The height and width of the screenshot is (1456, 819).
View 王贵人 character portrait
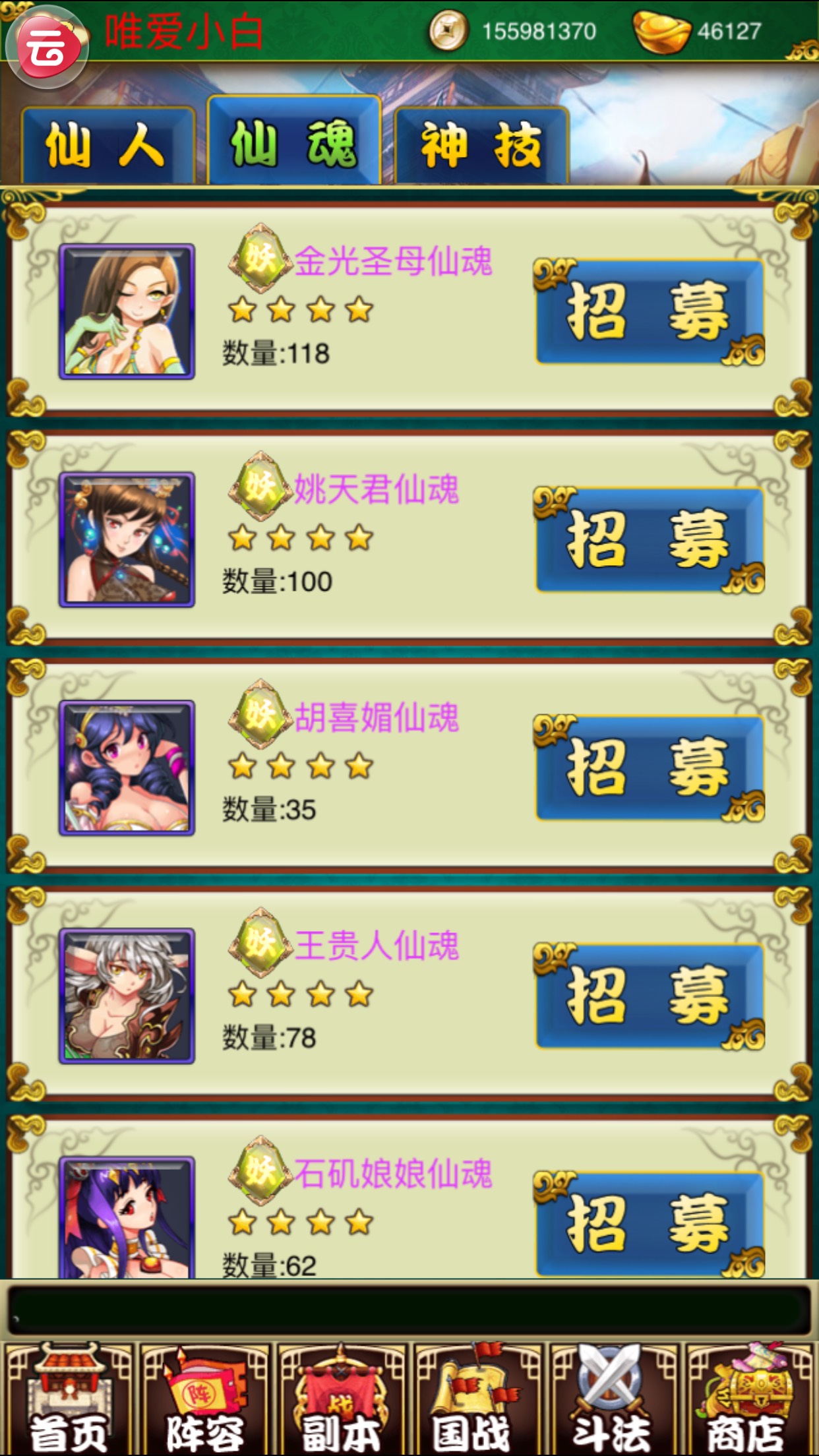pyautogui.click(x=127, y=996)
